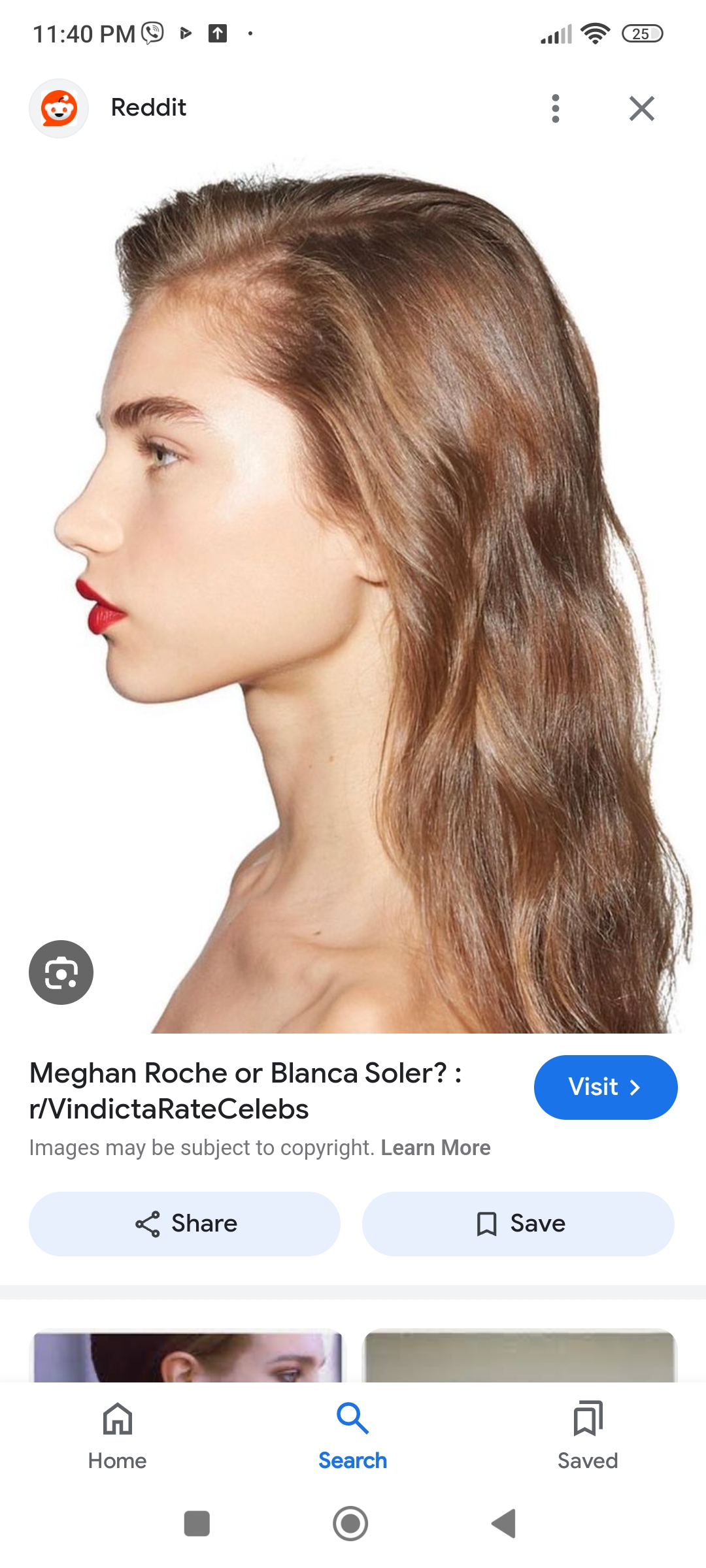Go to the phone's home screen

point(350,1524)
